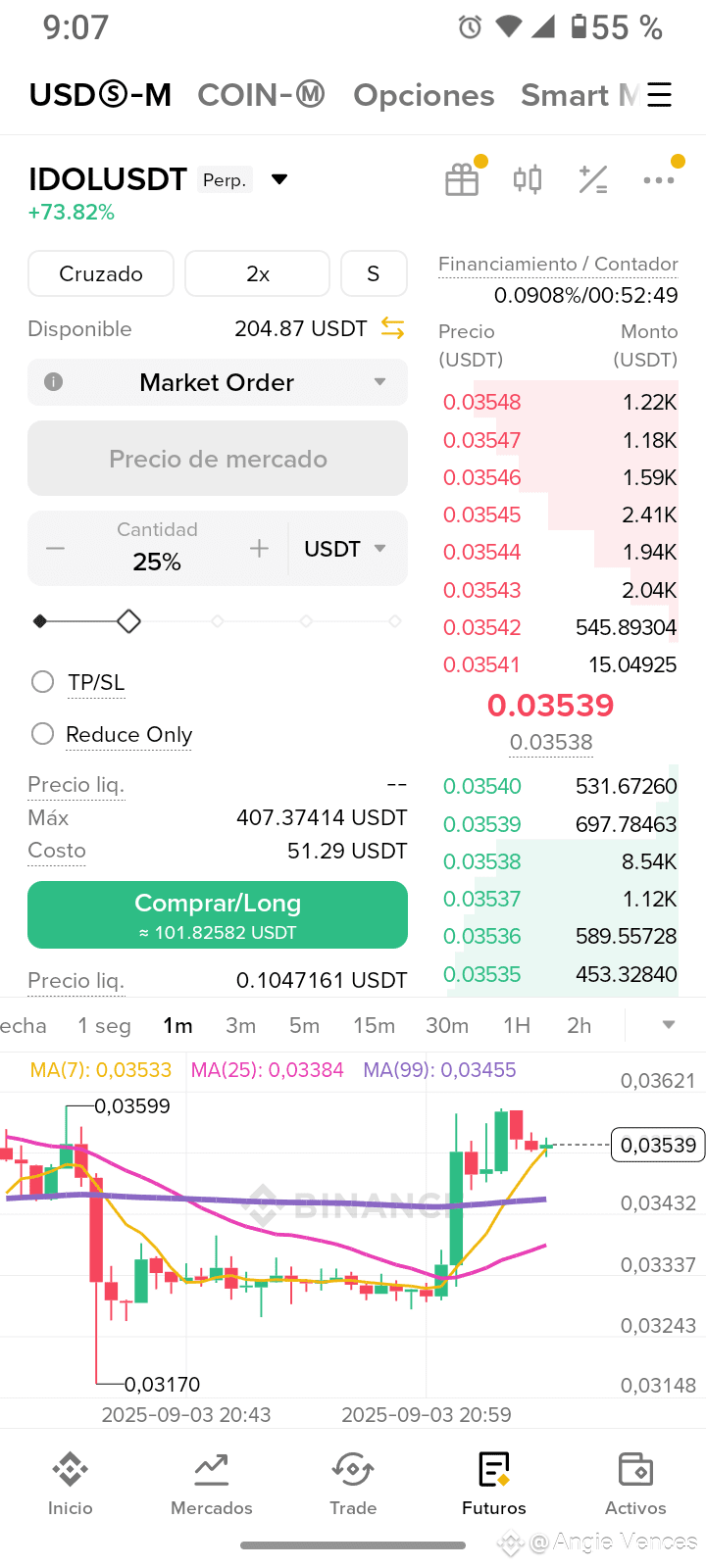The width and height of the screenshot is (706, 1568).
Task: Open the Market Order type dropdown
Action: click(x=218, y=382)
